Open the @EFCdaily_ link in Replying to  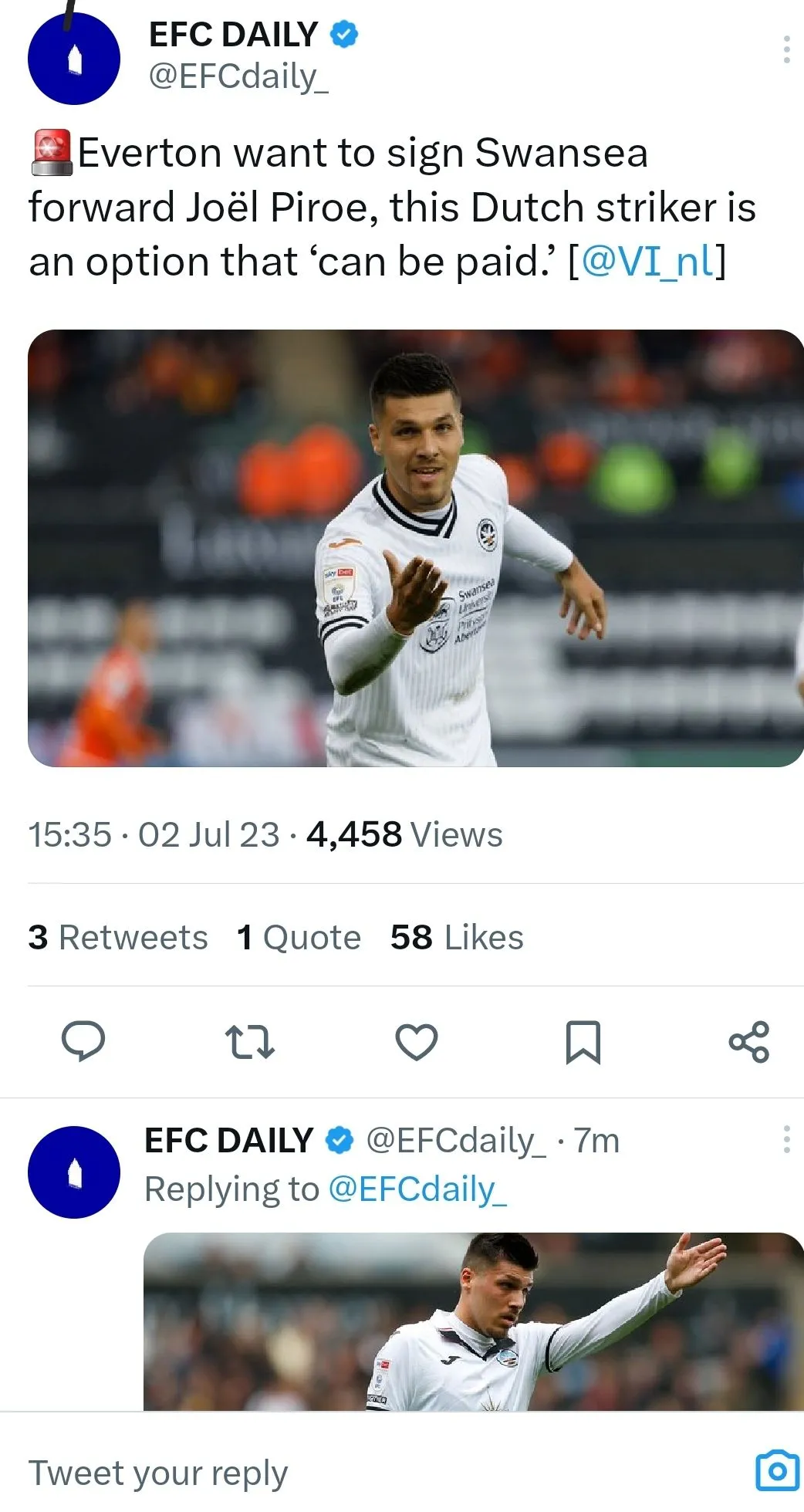tap(417, 1189)
